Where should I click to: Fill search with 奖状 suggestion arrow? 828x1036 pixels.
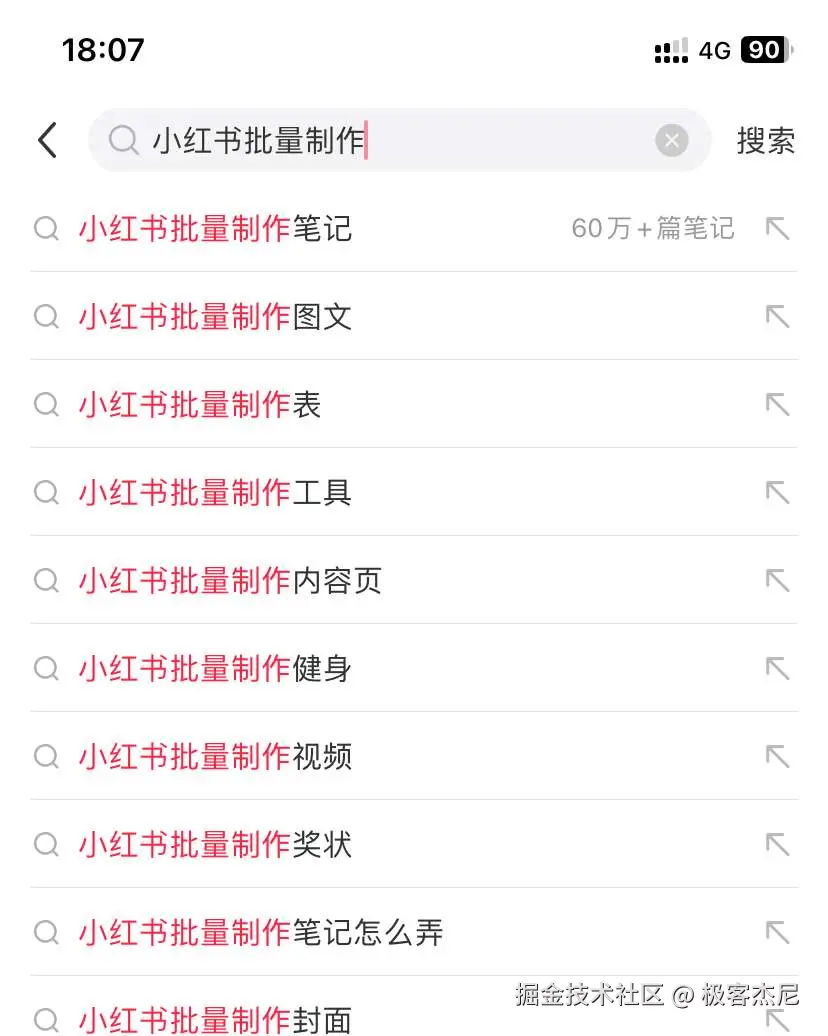click(777, 845)
